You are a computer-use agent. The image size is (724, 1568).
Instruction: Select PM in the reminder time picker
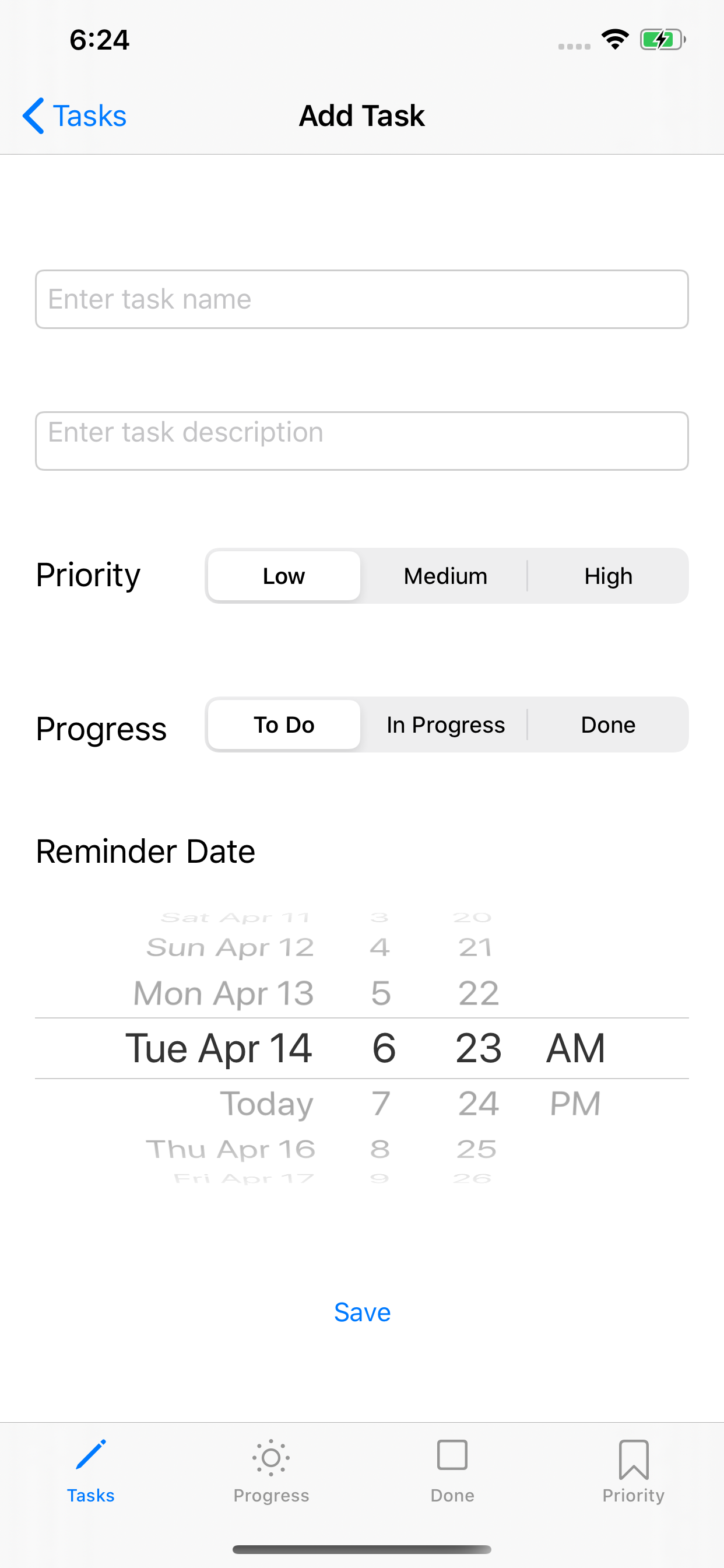[575, 1104]
